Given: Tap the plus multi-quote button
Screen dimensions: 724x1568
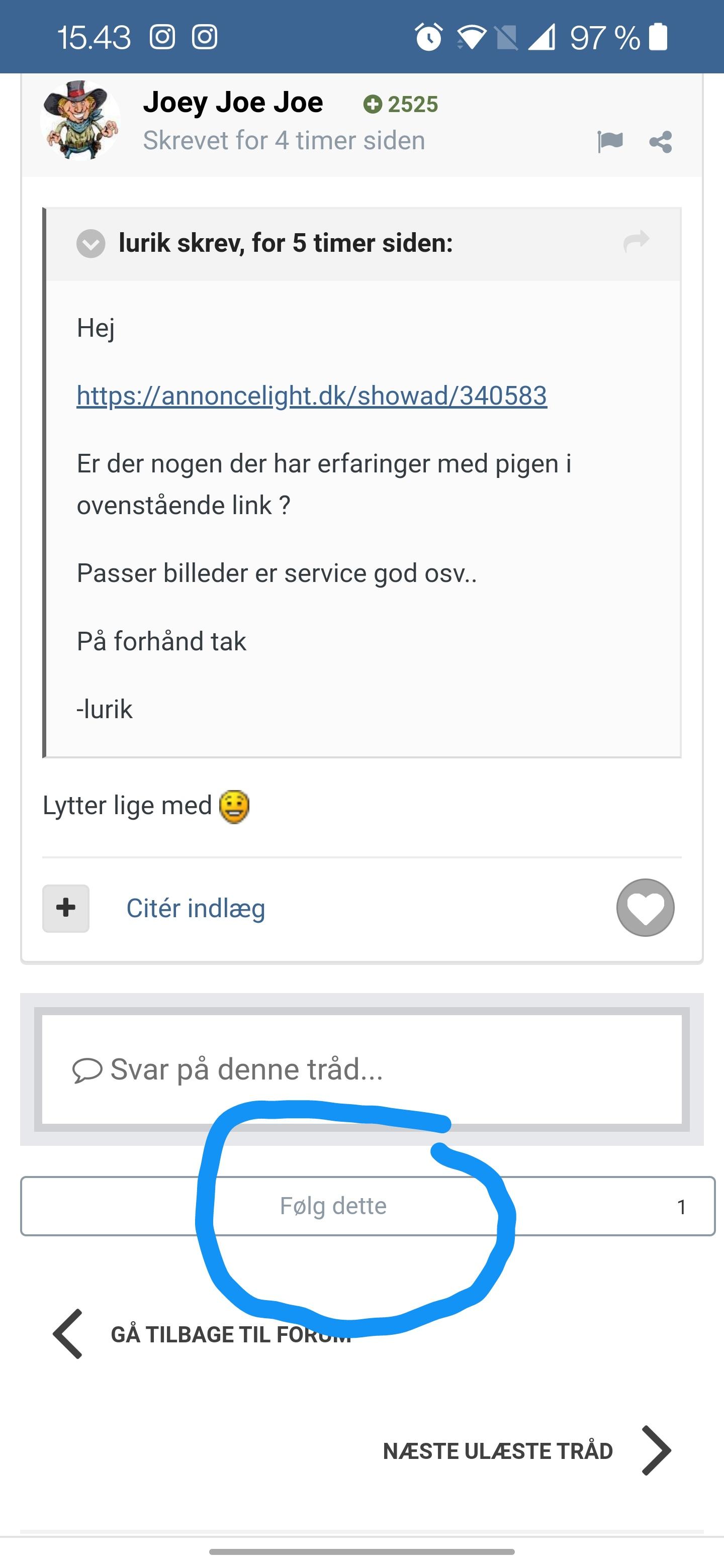Looking at the screenshot, I should 66,908.
